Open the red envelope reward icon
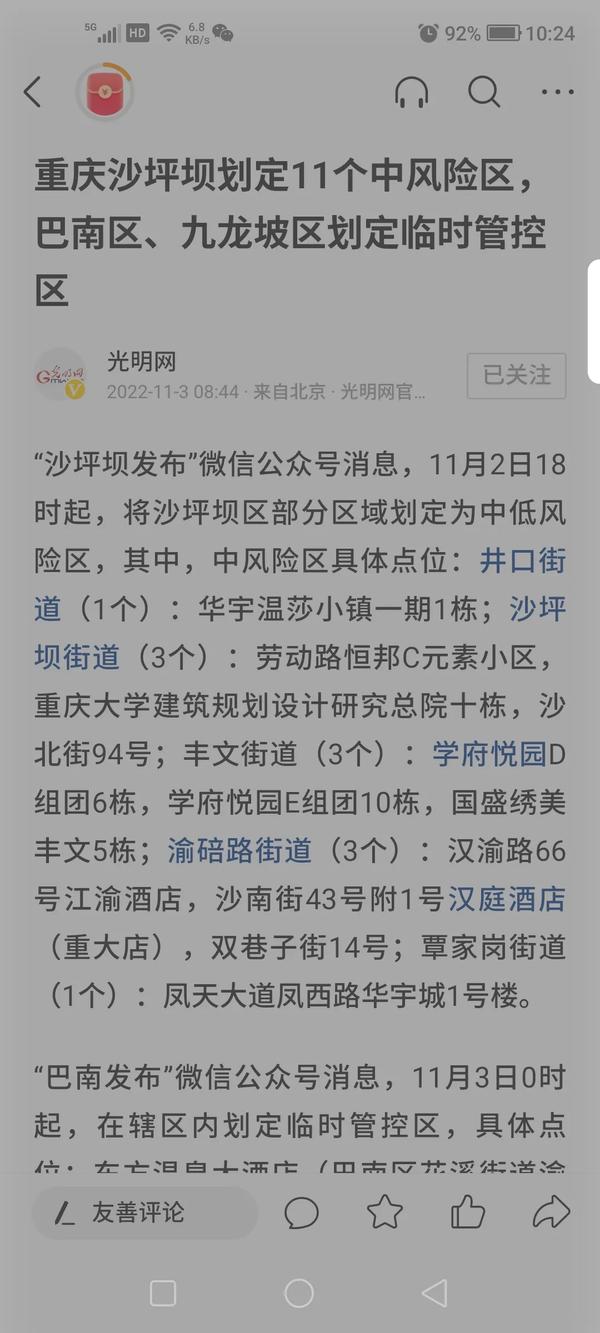600x1333 pixels. click(x=104, y=93)
